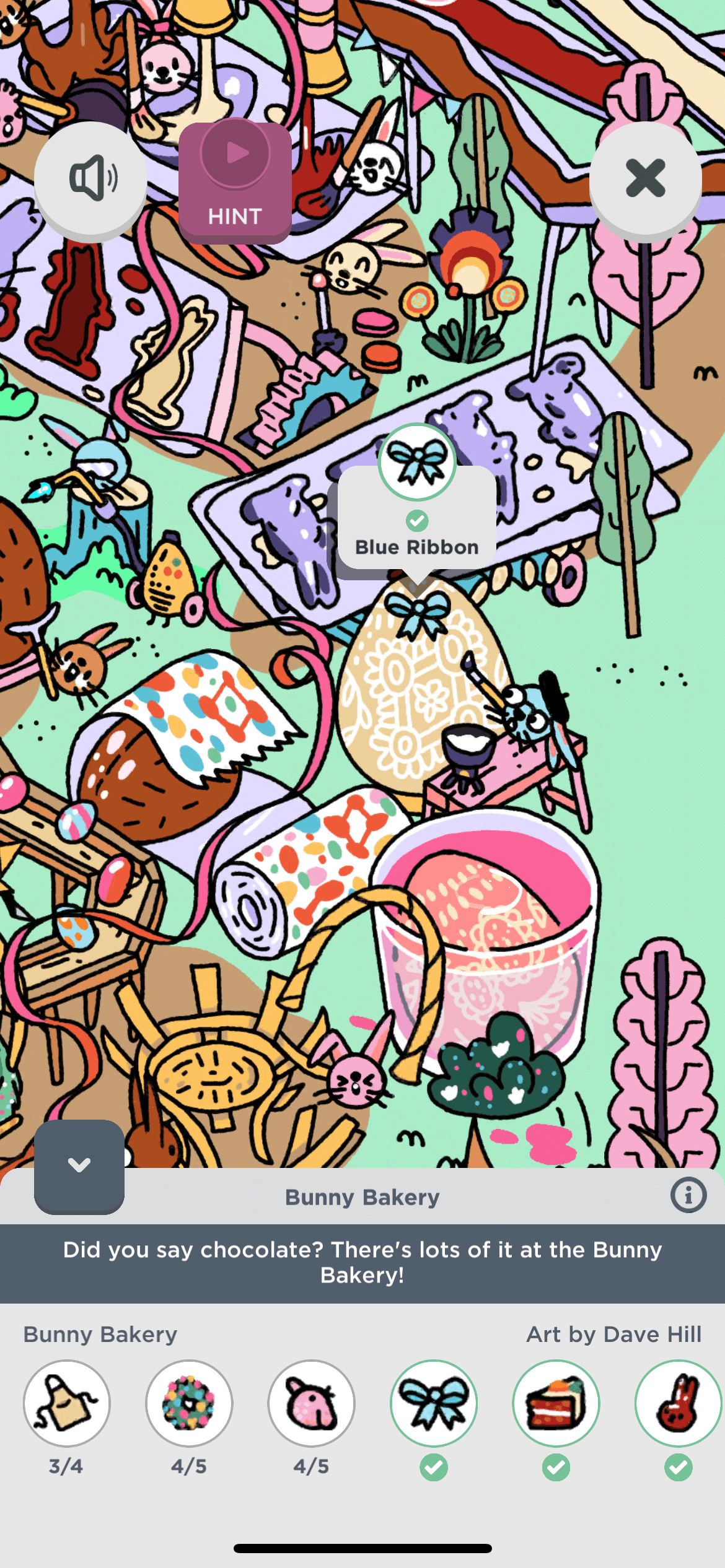Select the wreath item showing 4/5
The width and height of the screenshot is (725, 1568).
tap(189, 1403)
